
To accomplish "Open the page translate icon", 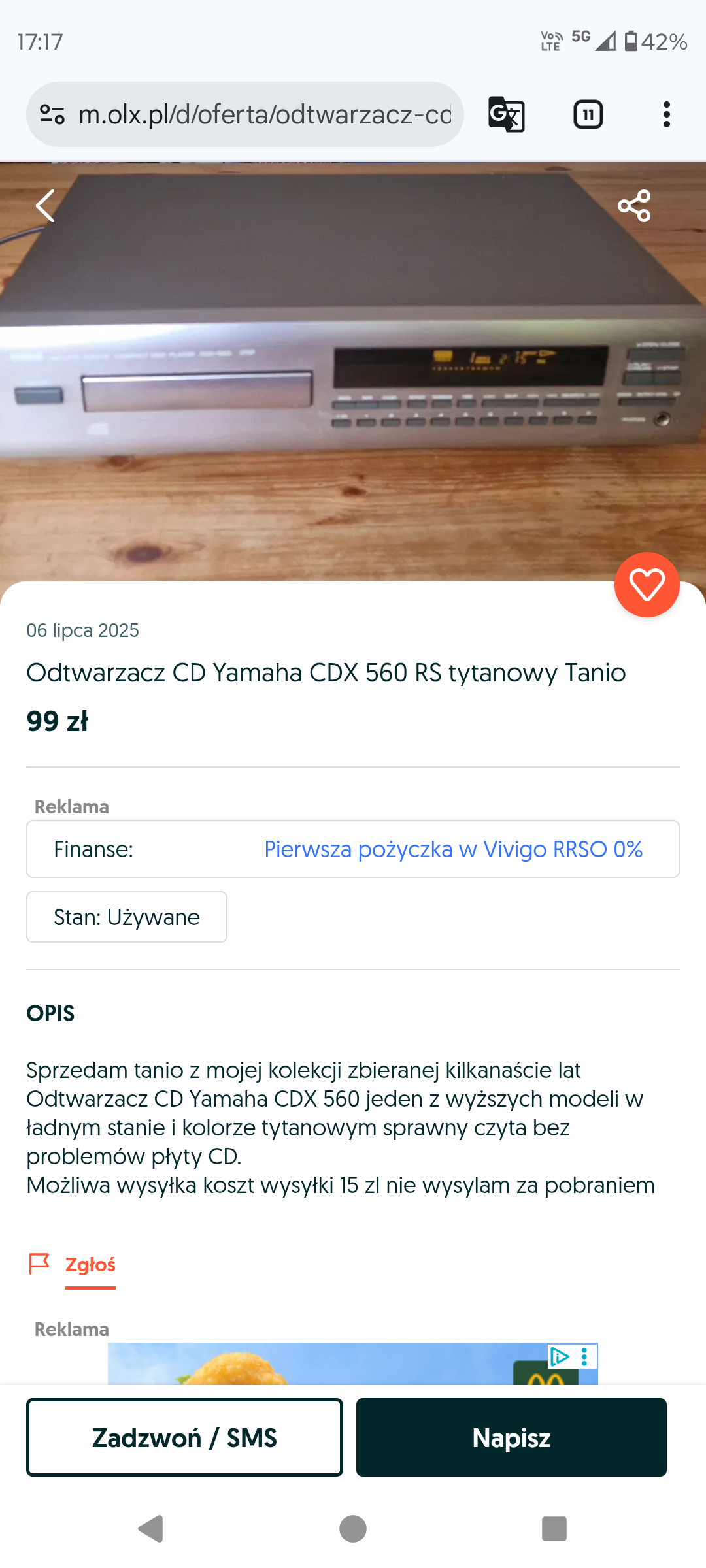I will click(x=507, y=114).
